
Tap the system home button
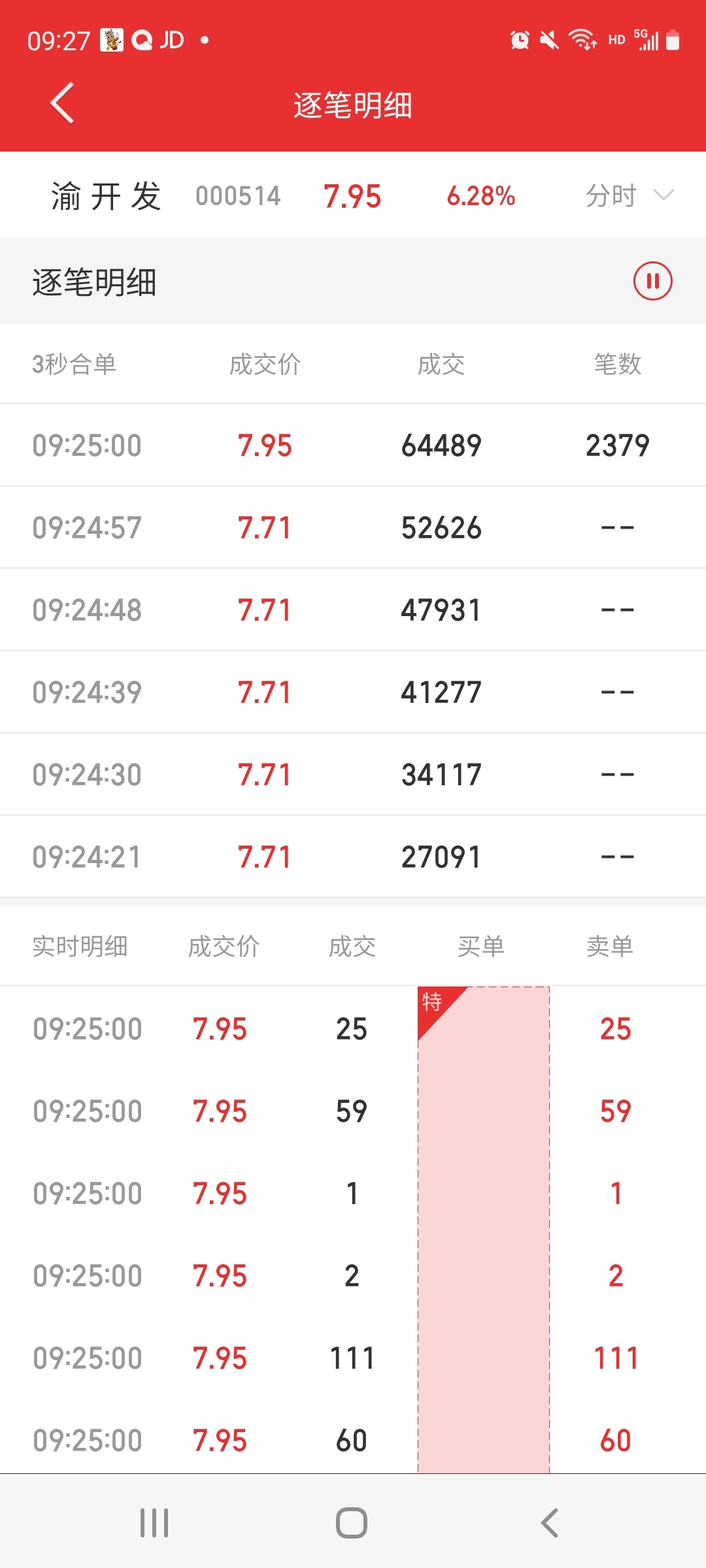(x=352, y=1523)
